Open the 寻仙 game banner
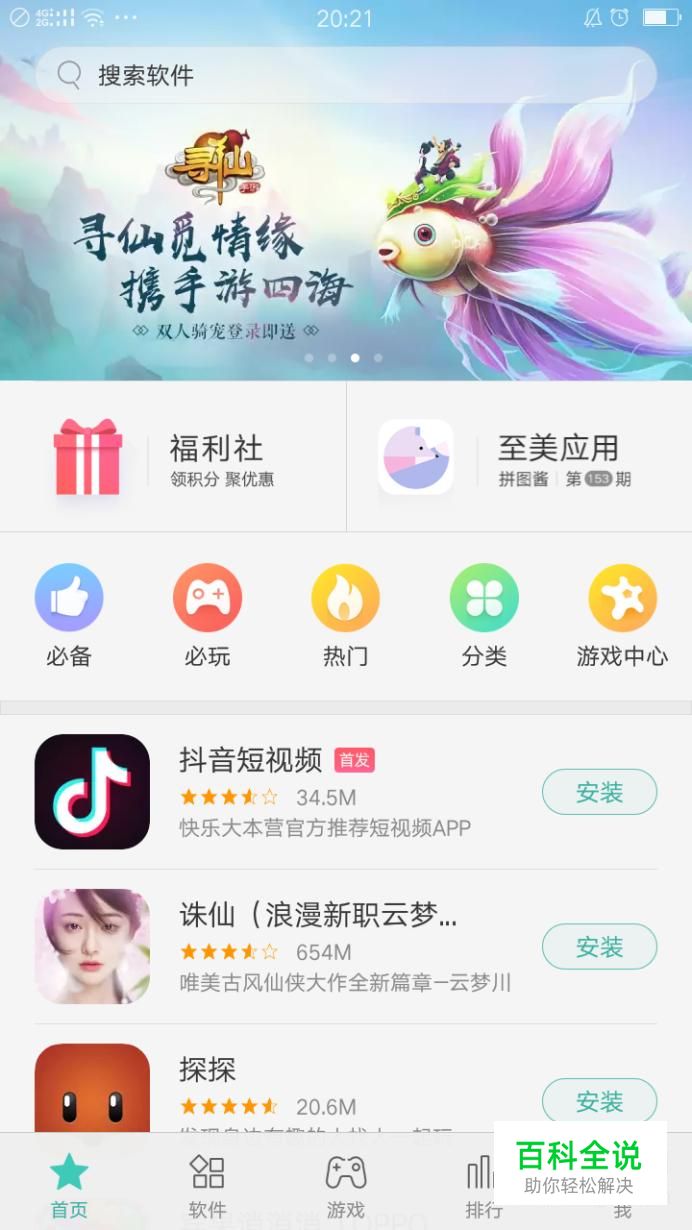 [345, 240]
